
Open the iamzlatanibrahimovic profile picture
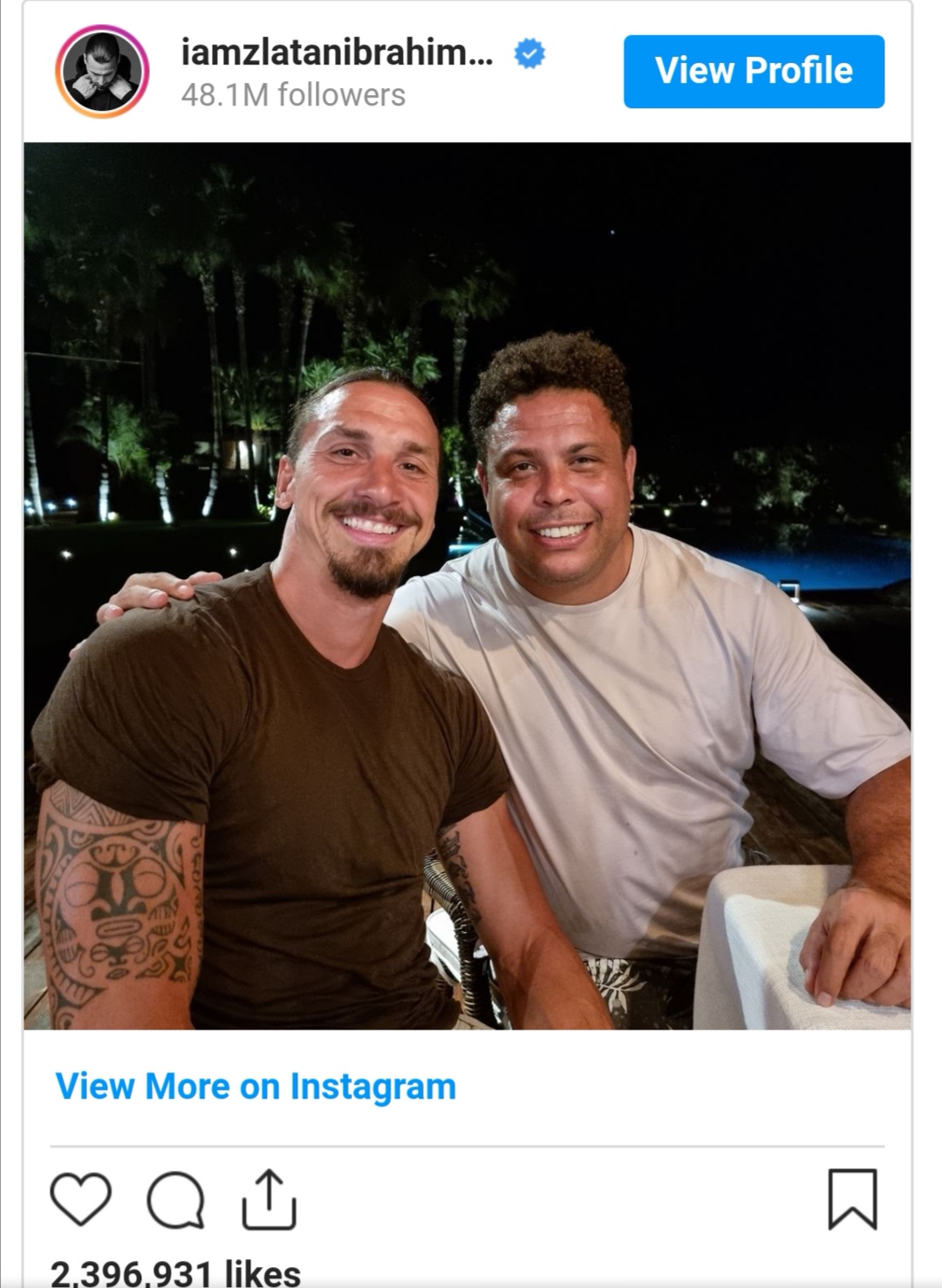coord(102,72)
